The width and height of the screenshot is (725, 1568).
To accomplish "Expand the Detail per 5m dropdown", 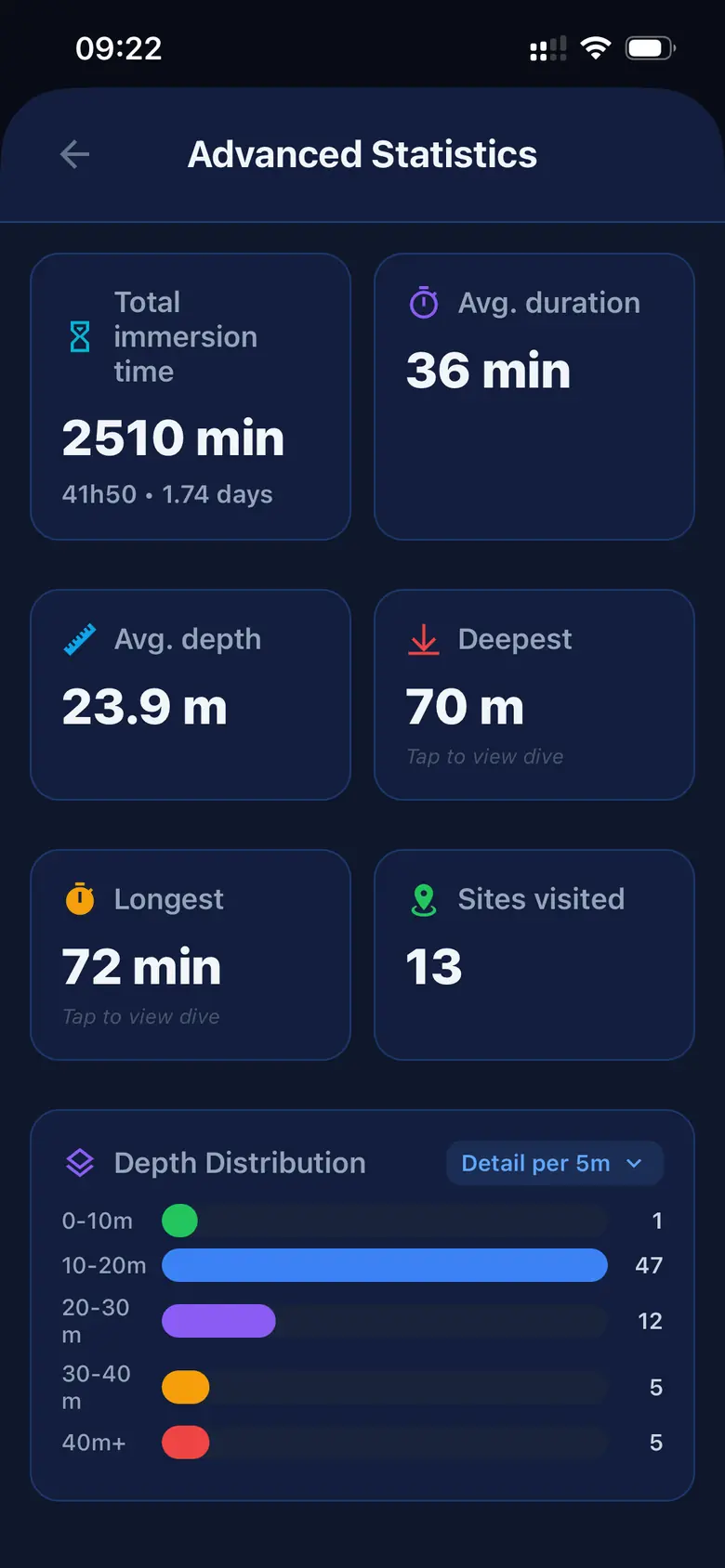I will click(x=555, y=1163).
